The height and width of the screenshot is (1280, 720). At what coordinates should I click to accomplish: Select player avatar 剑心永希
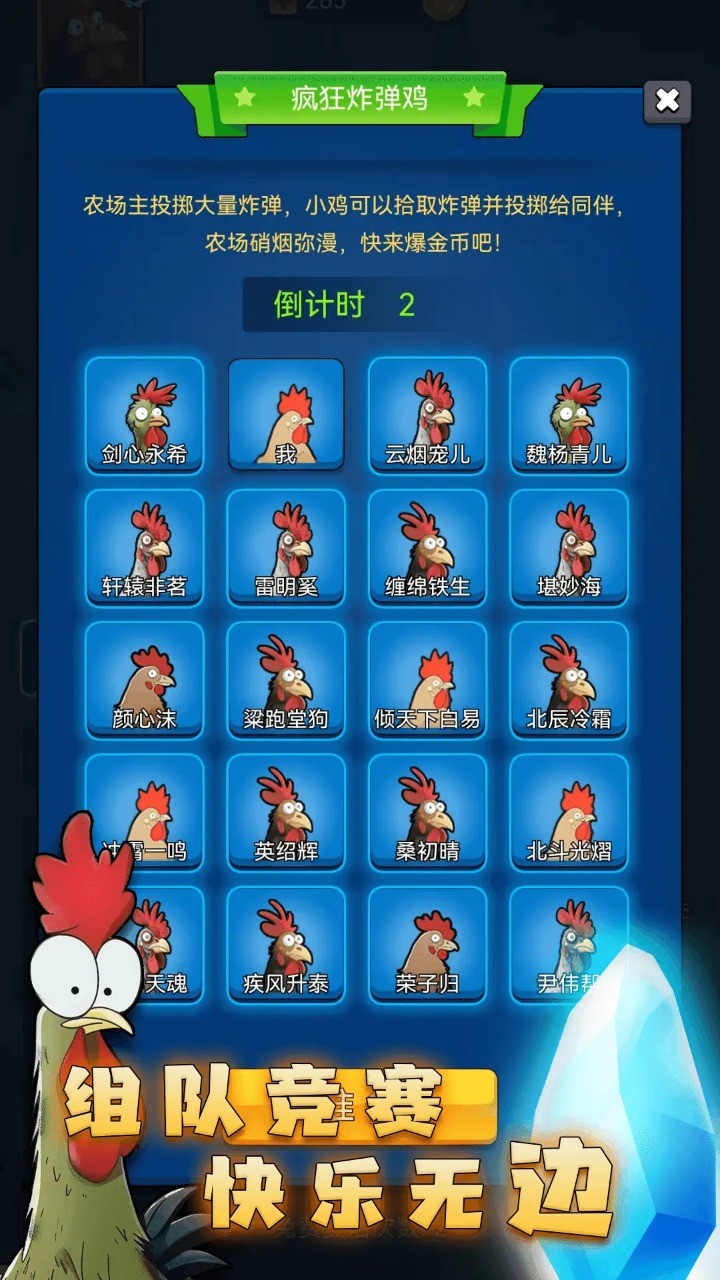point(145,412)
